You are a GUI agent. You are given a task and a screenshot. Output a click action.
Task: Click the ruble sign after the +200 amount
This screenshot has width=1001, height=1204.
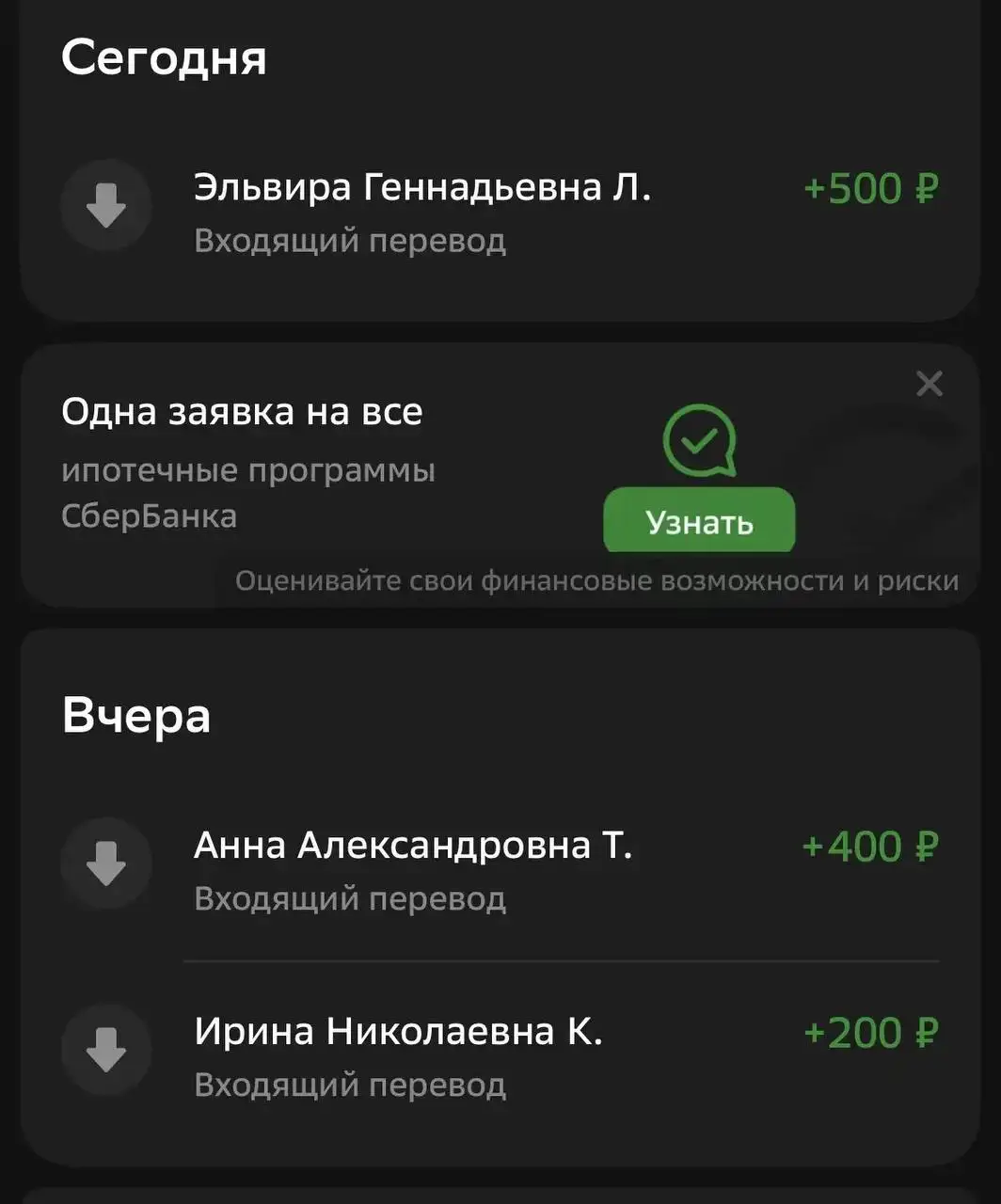point(927,1032)
